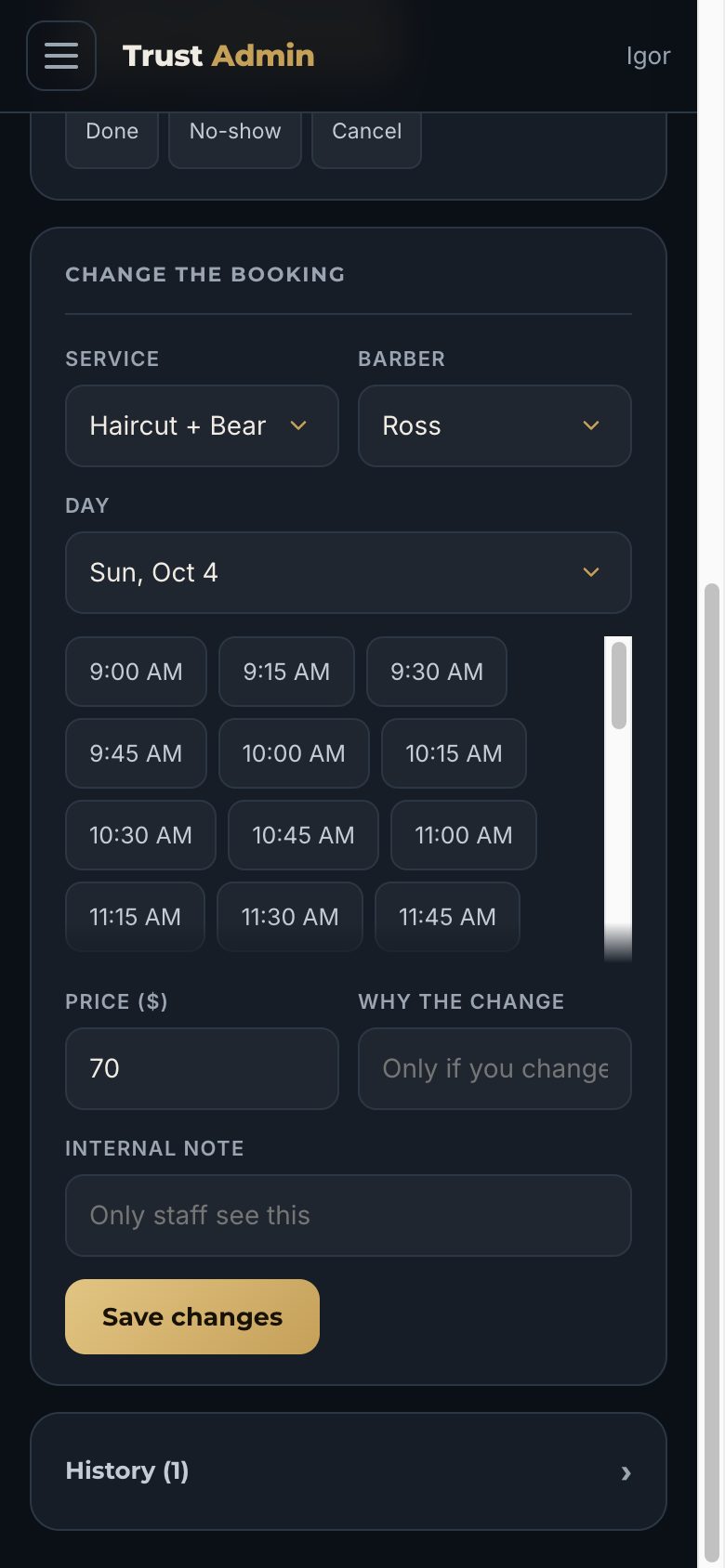Mark the booking as No-show
Screen dimensions: 725x1568
[235, 137]
